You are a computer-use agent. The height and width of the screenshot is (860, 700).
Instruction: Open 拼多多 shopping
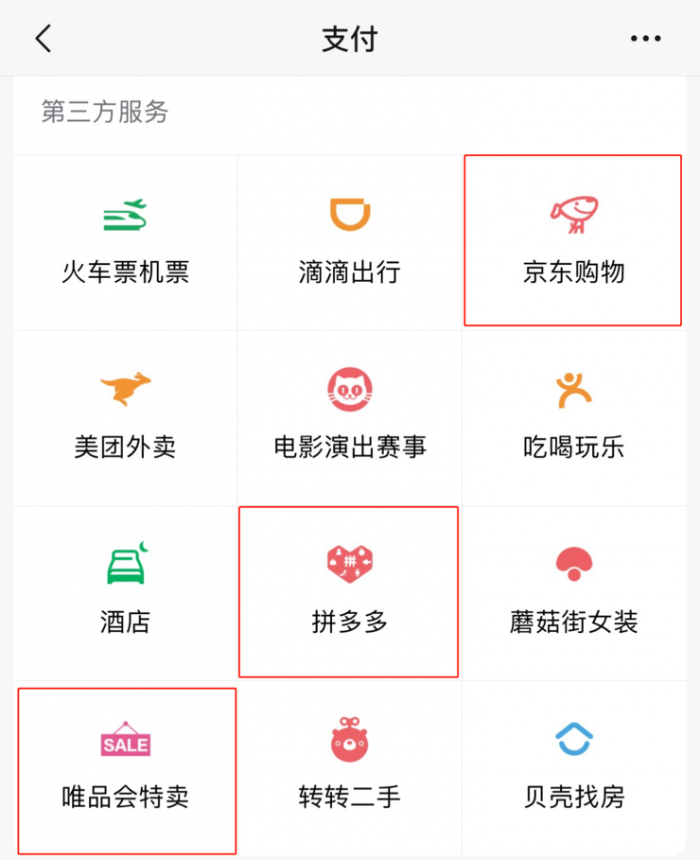[349, 592]
